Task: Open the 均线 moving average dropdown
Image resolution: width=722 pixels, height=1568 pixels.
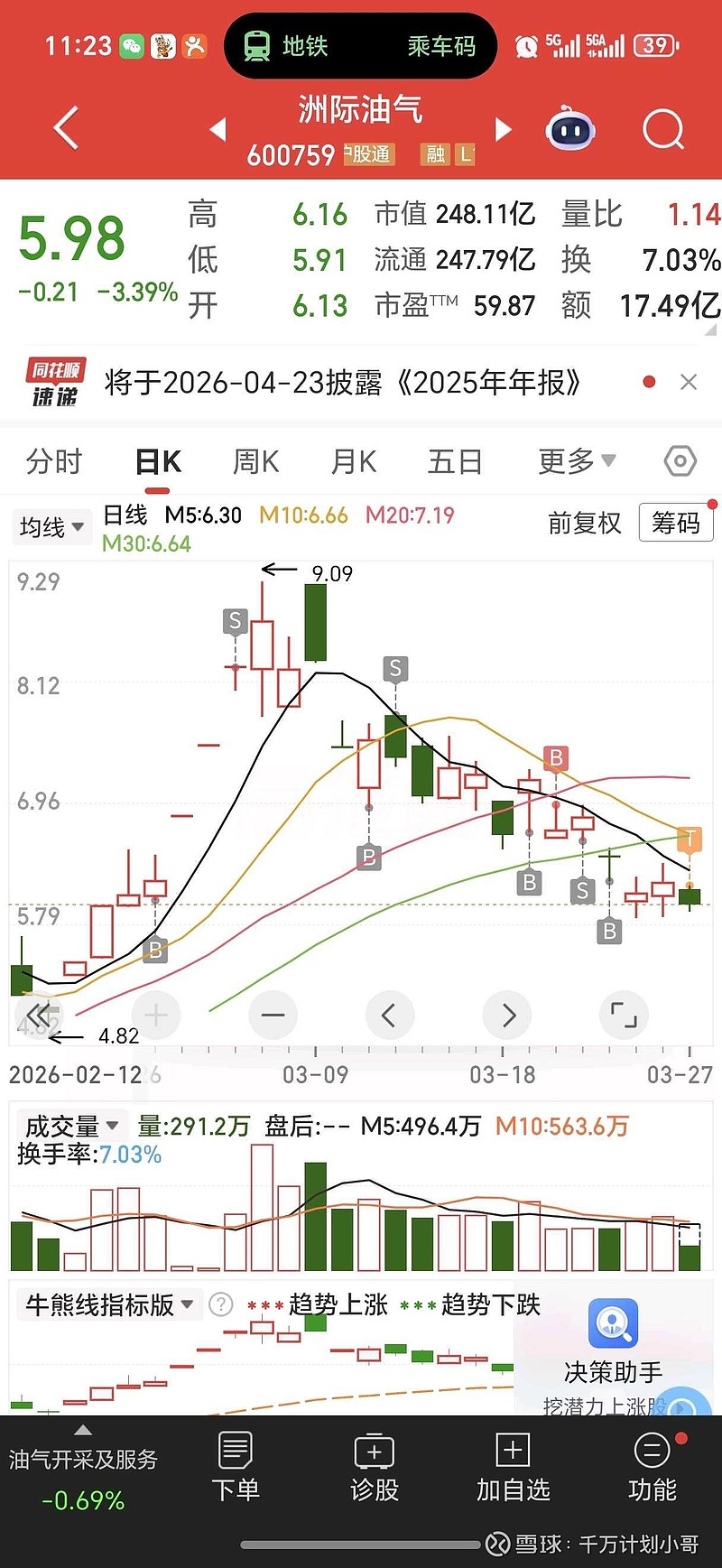Action: (51, 526)
